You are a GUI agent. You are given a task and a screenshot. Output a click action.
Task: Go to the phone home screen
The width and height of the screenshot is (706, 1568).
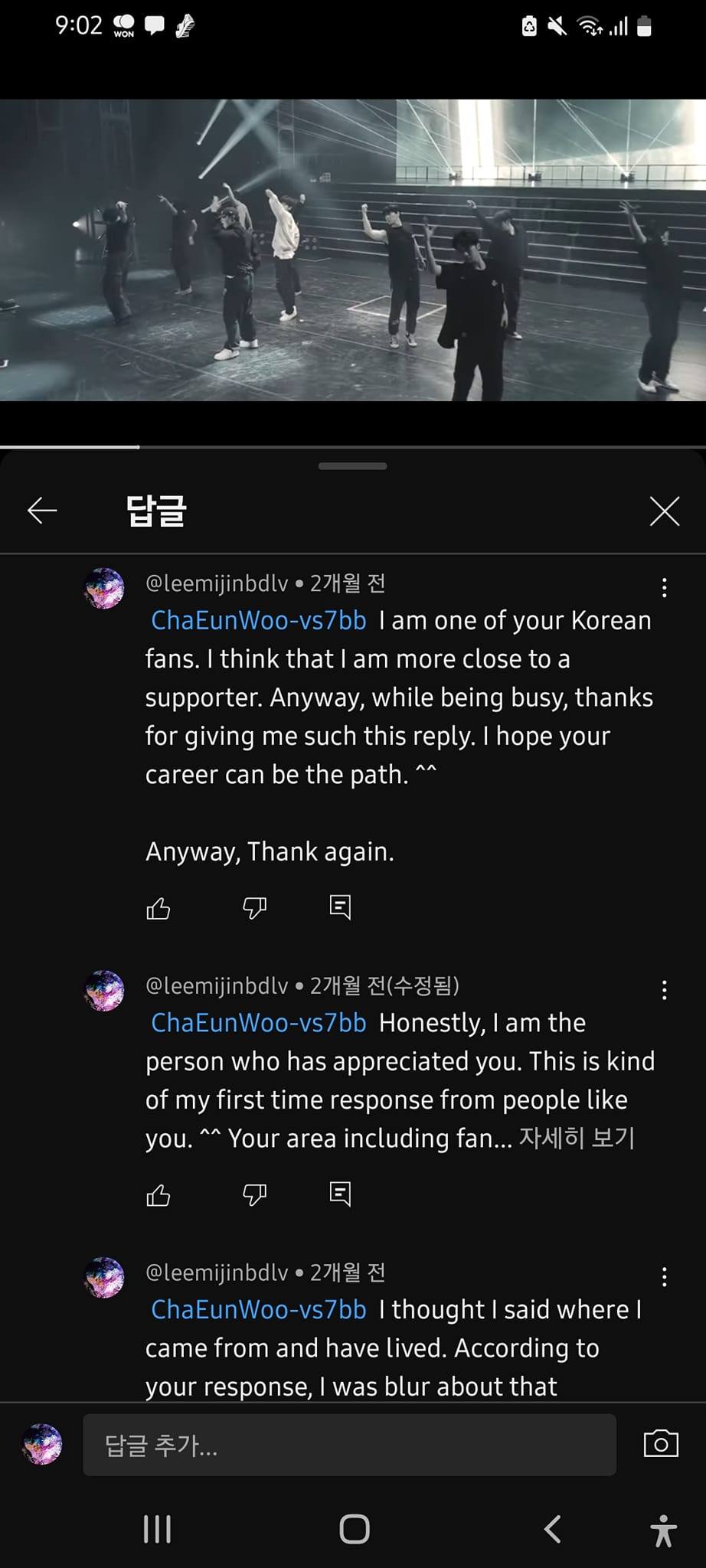(x=354, y=1529)
